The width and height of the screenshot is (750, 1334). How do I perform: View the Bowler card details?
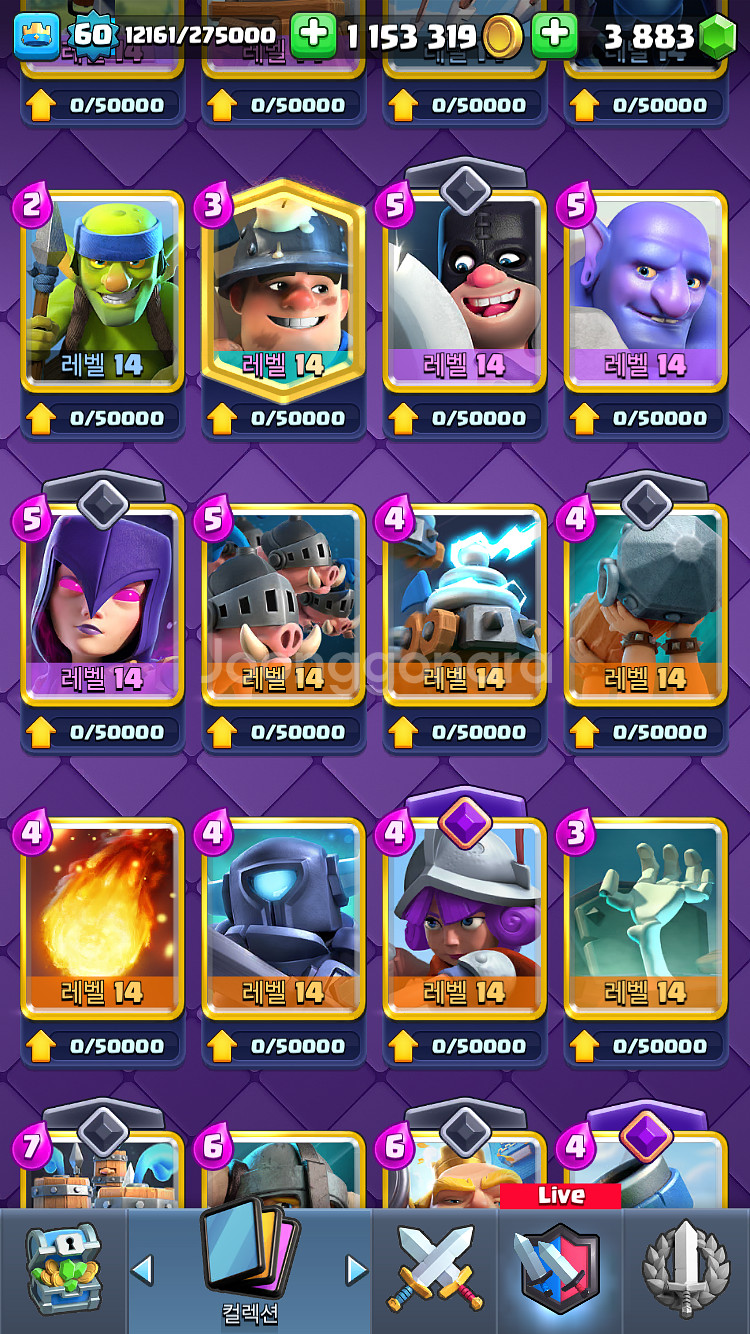[646, 292]
